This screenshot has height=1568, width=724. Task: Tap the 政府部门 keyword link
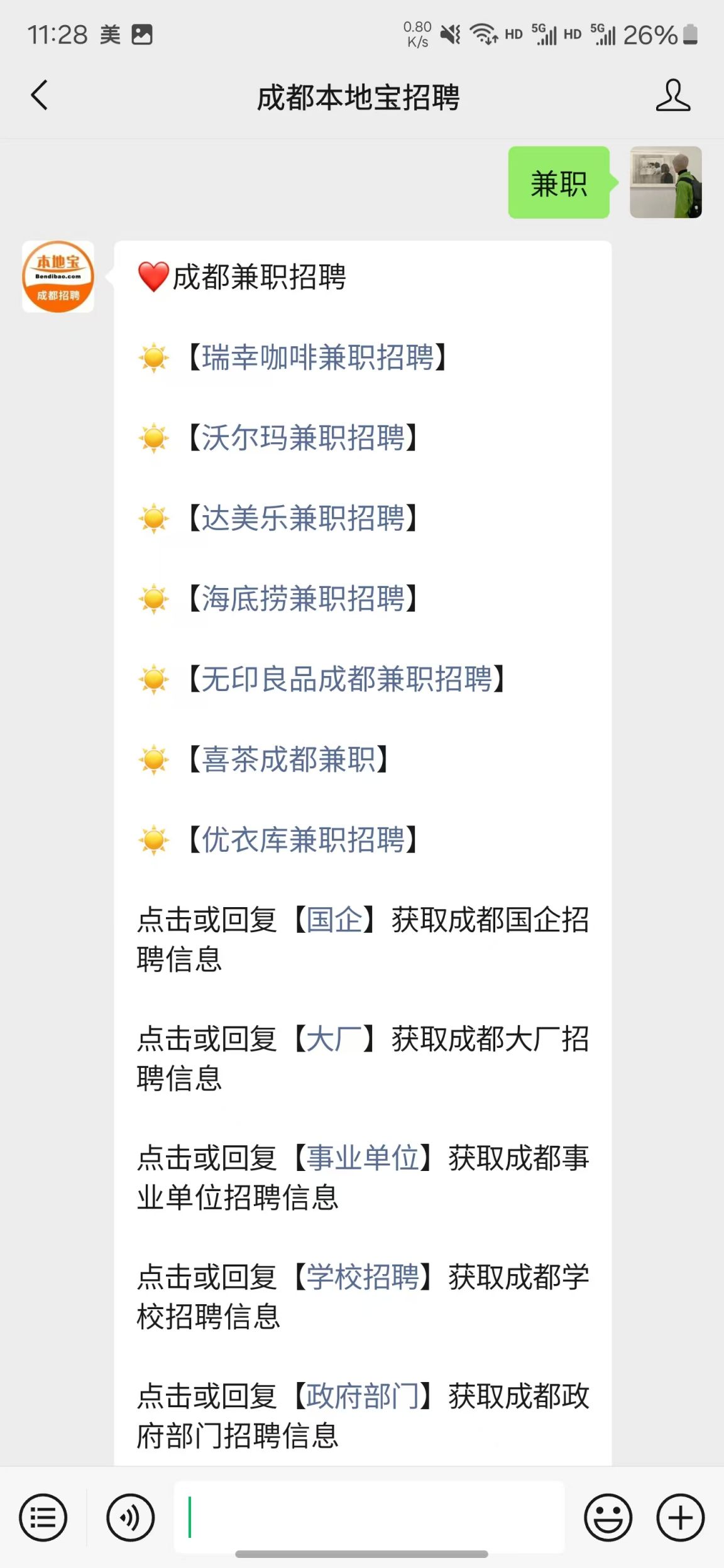click(363, 1396)
